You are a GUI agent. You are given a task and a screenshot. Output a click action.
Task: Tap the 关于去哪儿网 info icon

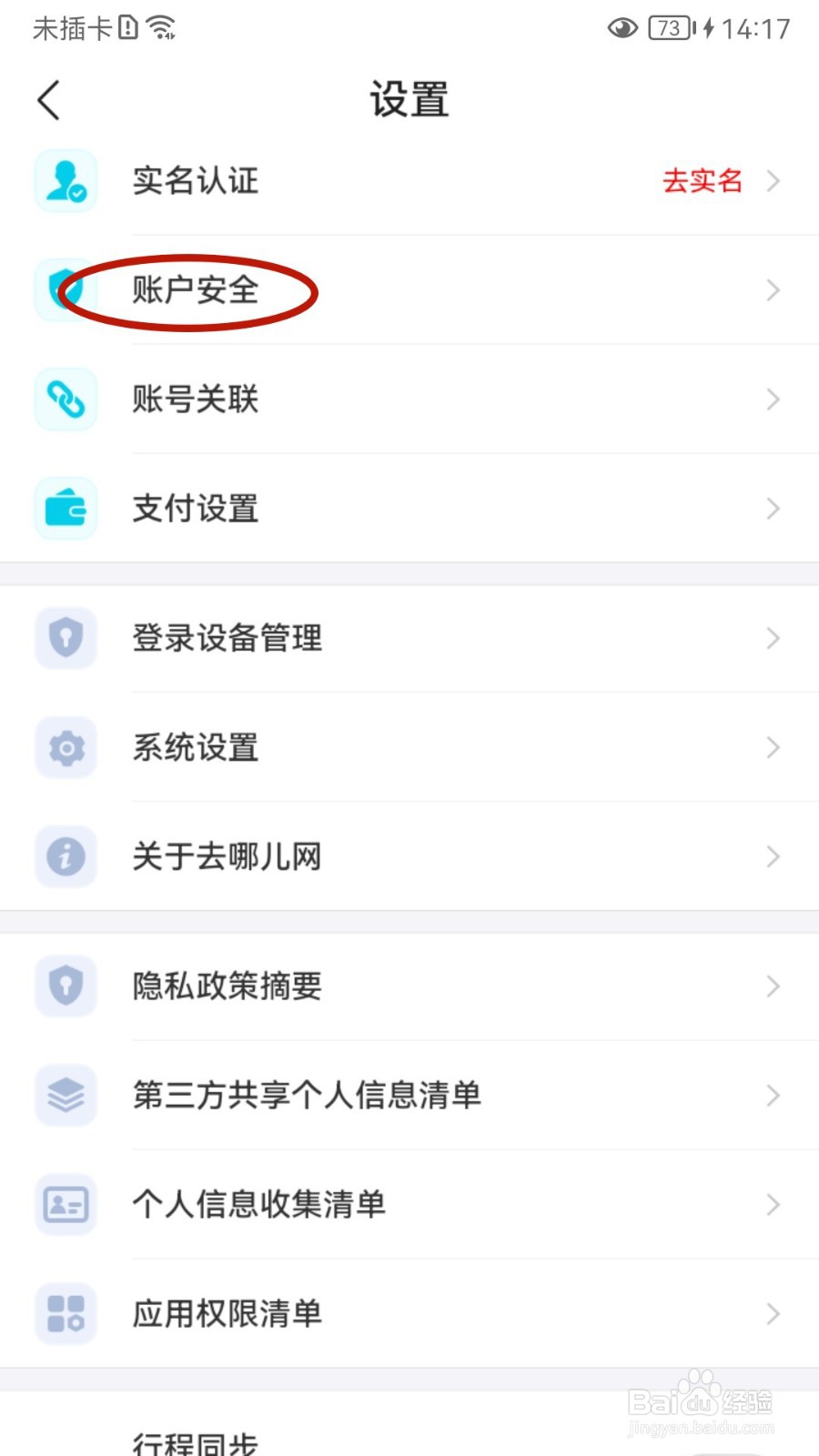(65, 856)
